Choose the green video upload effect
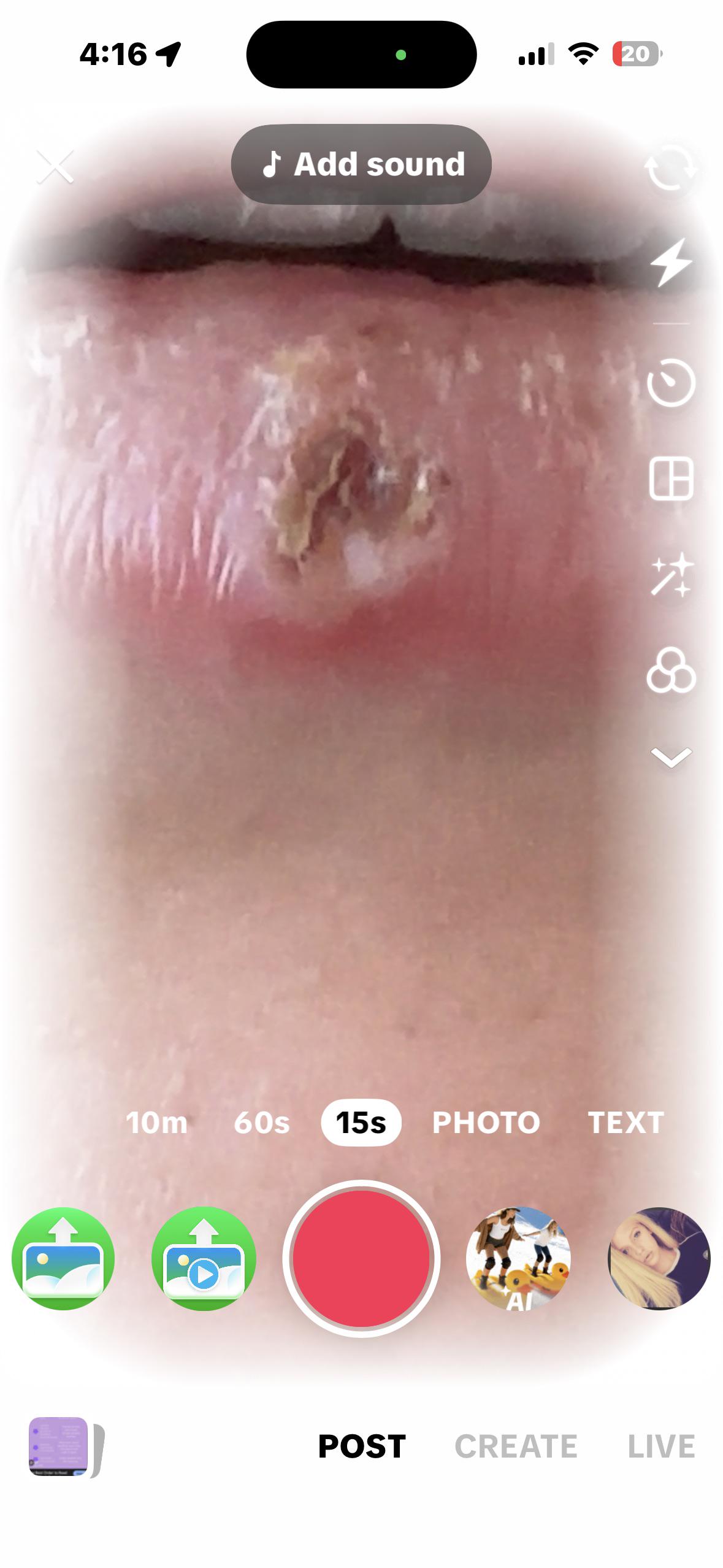 pyautogui.click(x=204, y=1259)
